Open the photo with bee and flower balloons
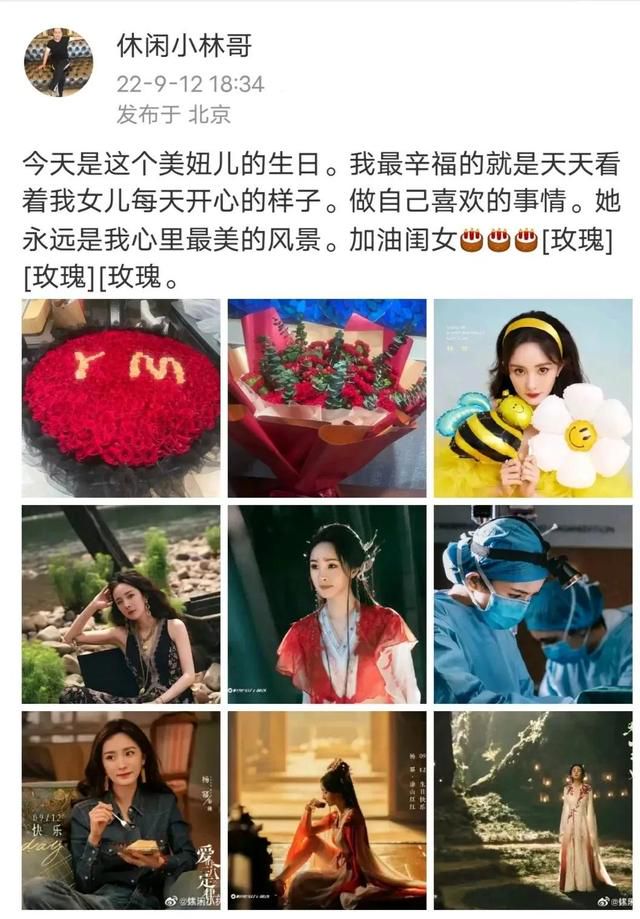Screen dimensions: 640x919 point(533,397)
